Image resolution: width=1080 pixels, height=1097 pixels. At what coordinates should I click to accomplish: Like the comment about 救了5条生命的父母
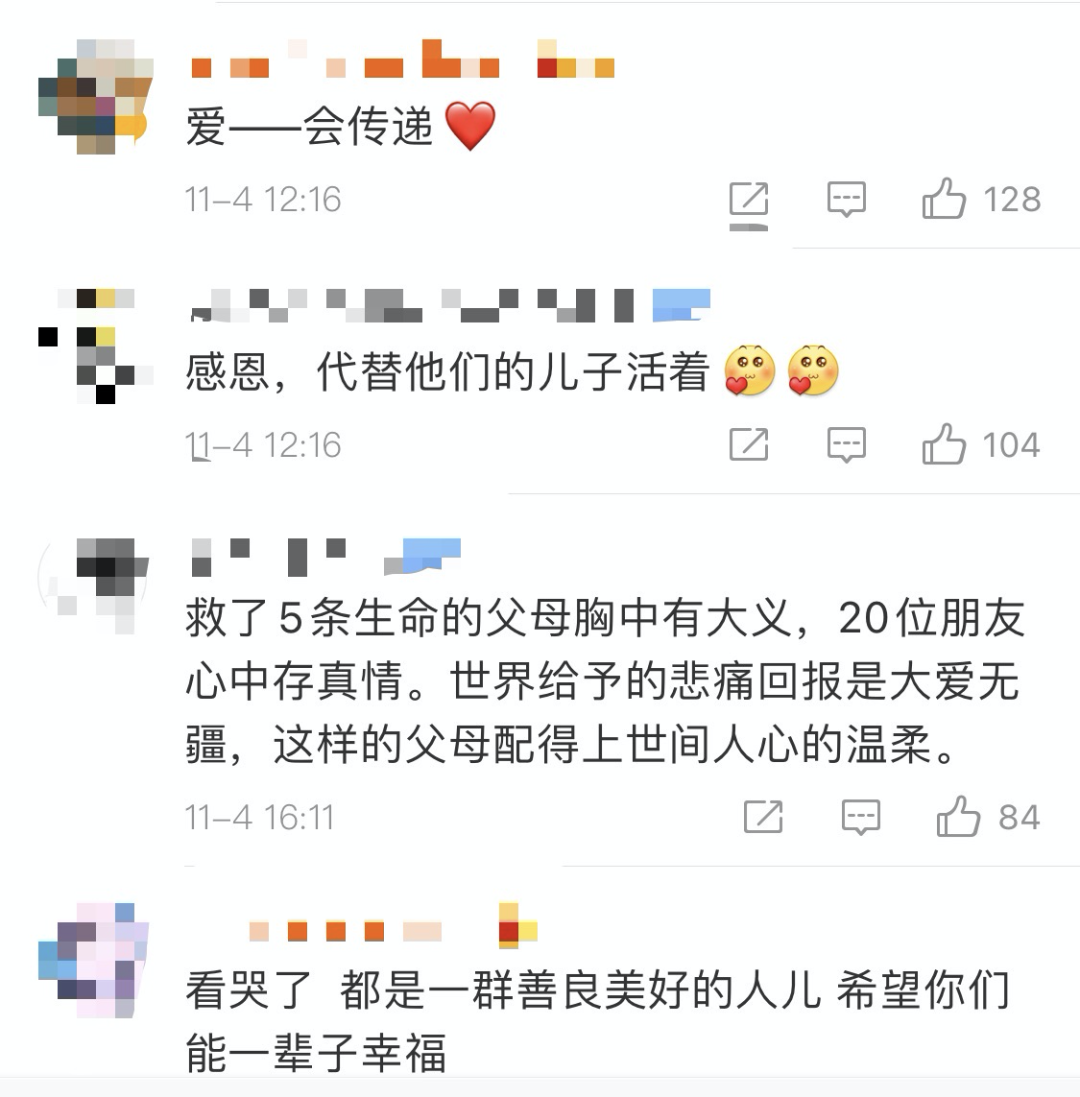point(958,818)
